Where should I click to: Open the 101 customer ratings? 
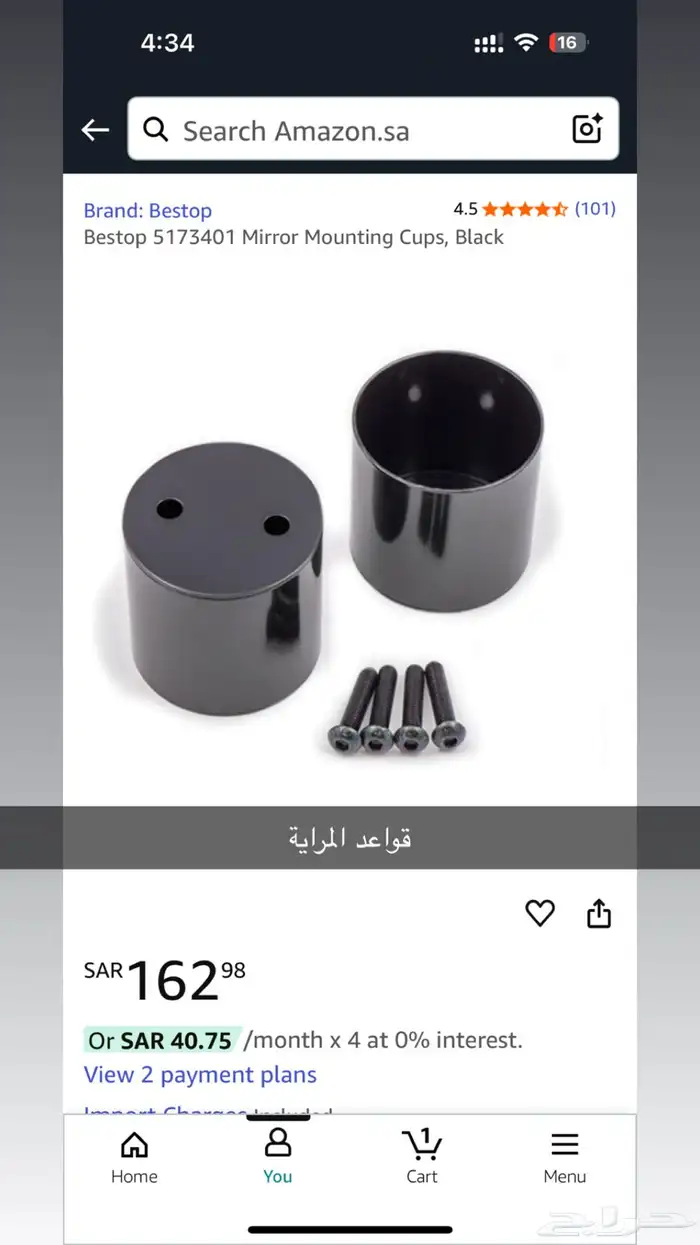[x=596, y=209]
